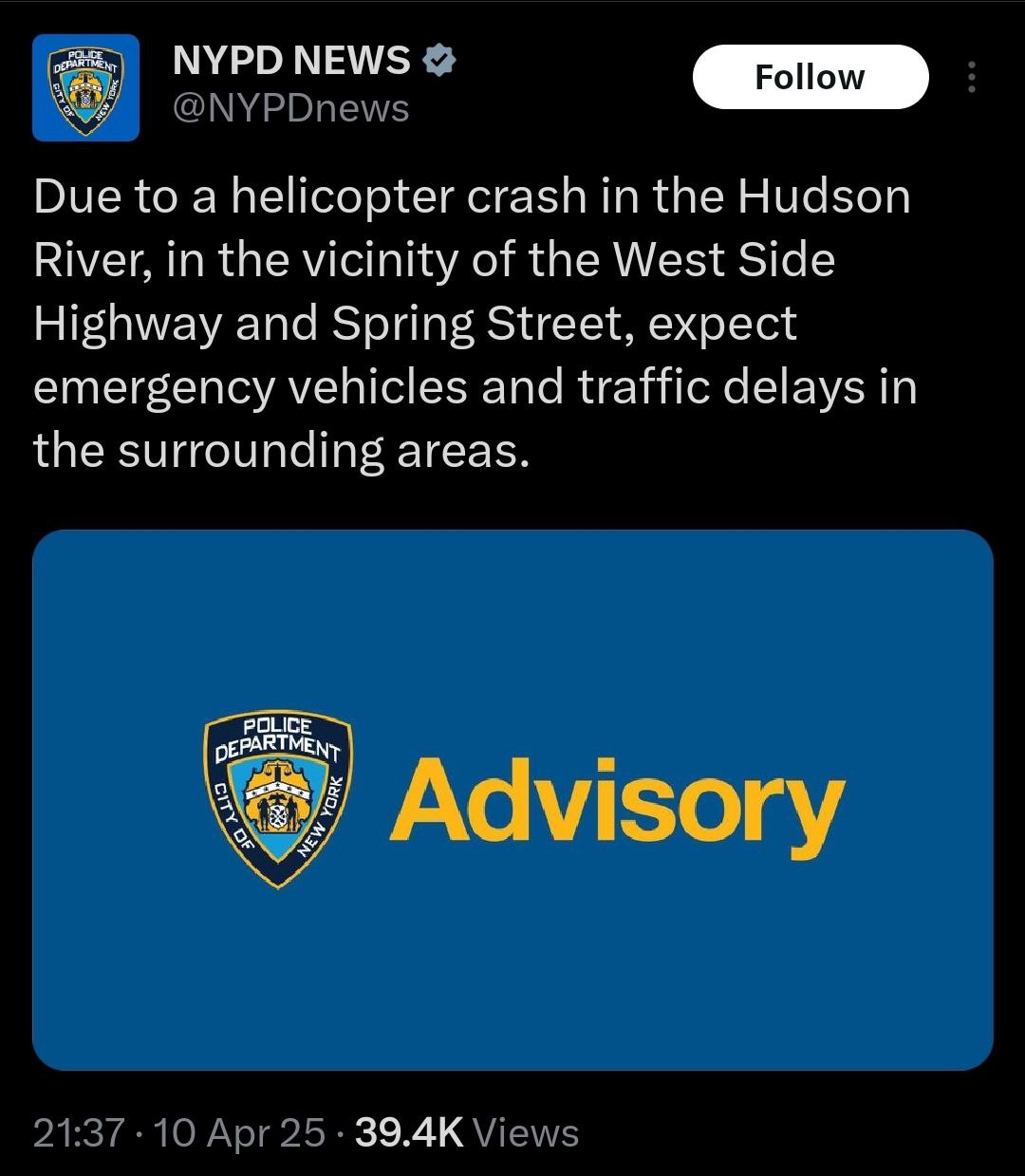Open NYPD NEWS profile picture
Viewport: 1025px width, 1176px height.
pyautogui.click(x=86, y=87)
